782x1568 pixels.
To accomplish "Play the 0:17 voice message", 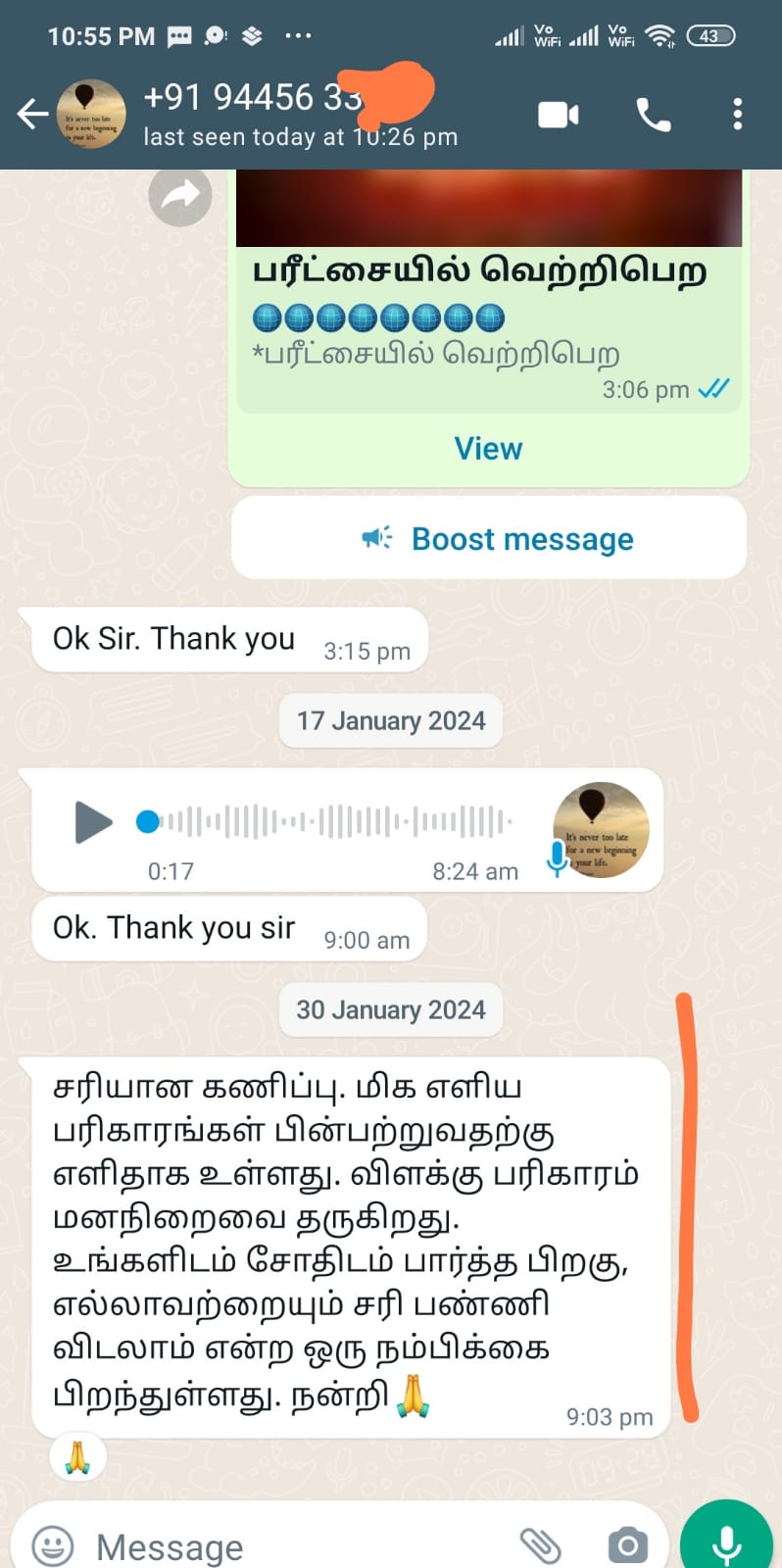I will (93, 821).
